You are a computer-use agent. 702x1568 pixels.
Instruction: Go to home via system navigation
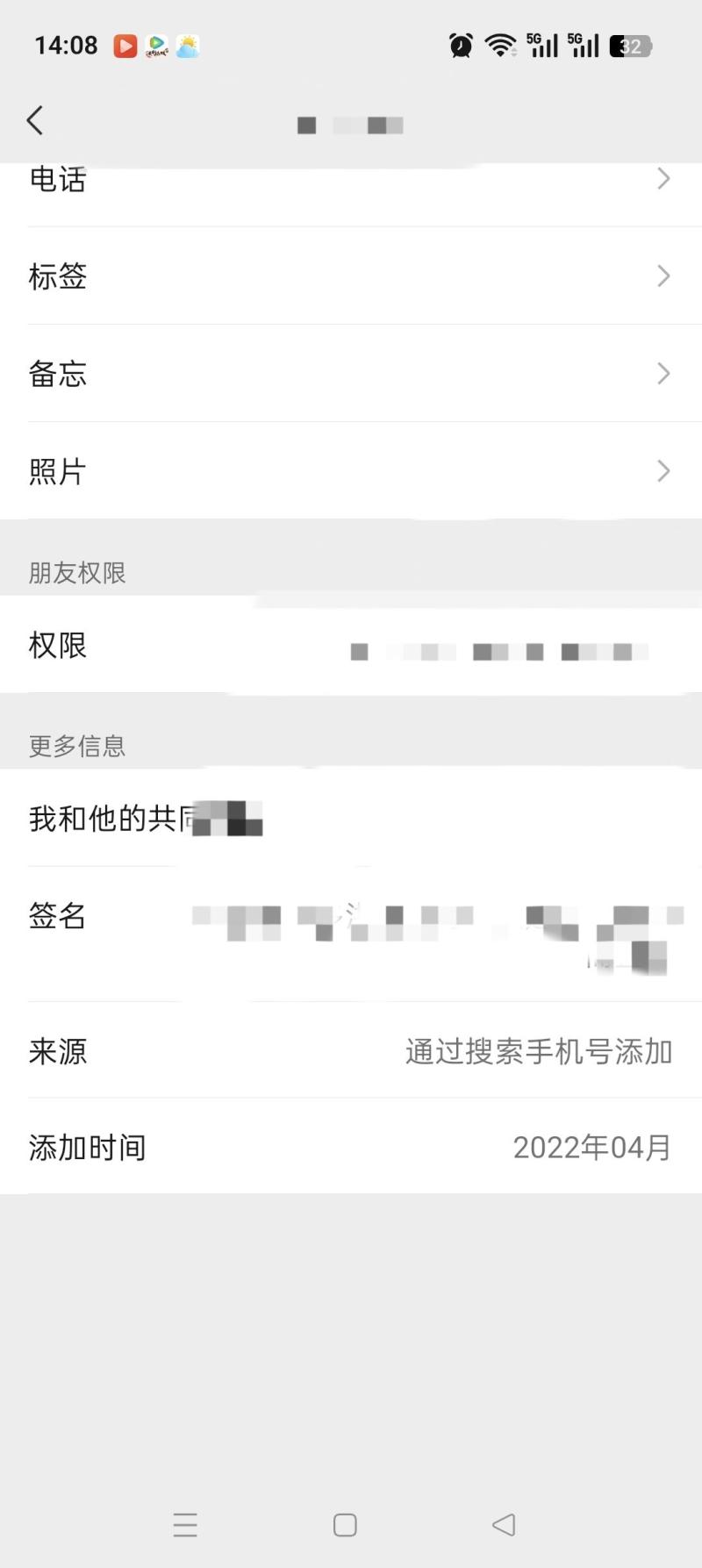(345, 1525)
